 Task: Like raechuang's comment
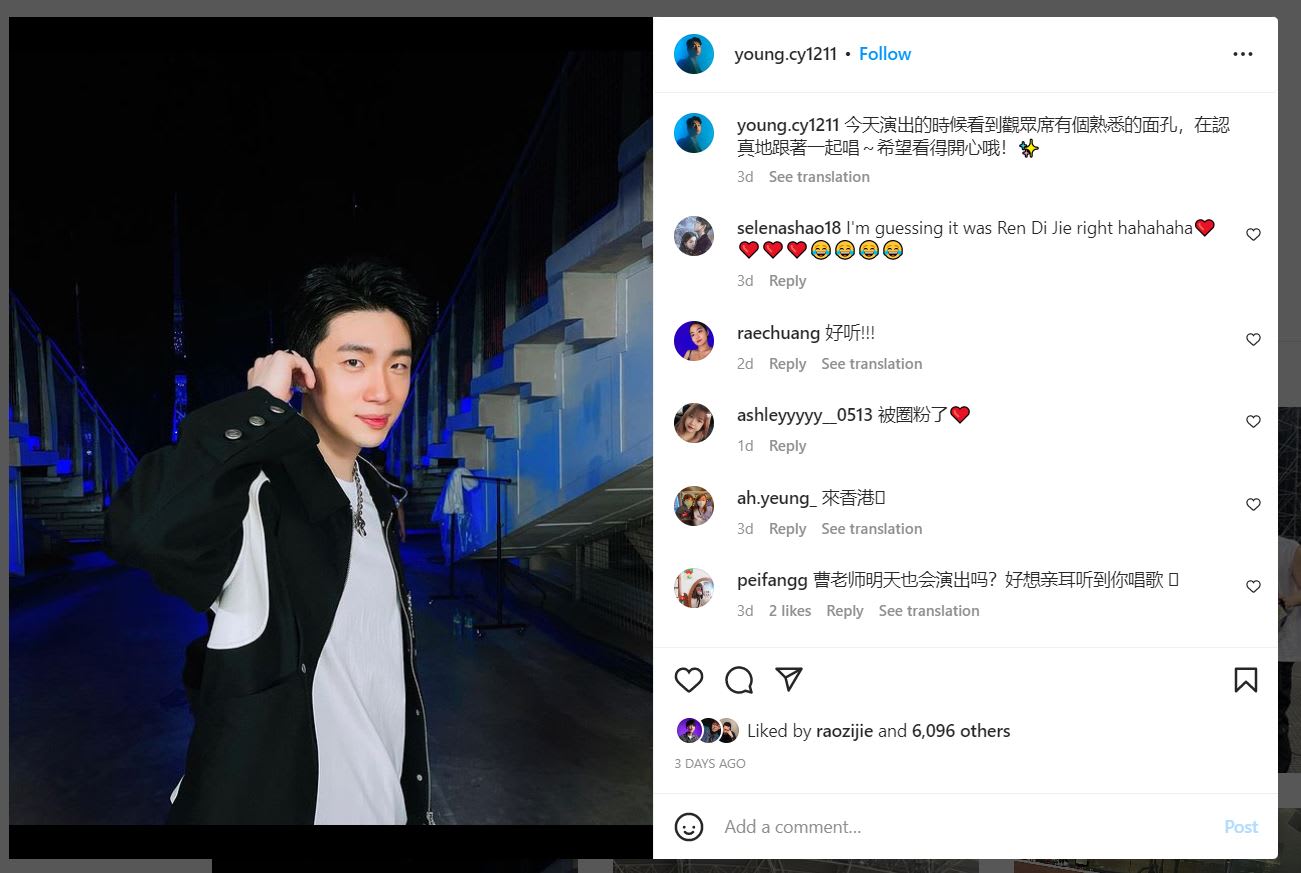[x=1253, y=340]
